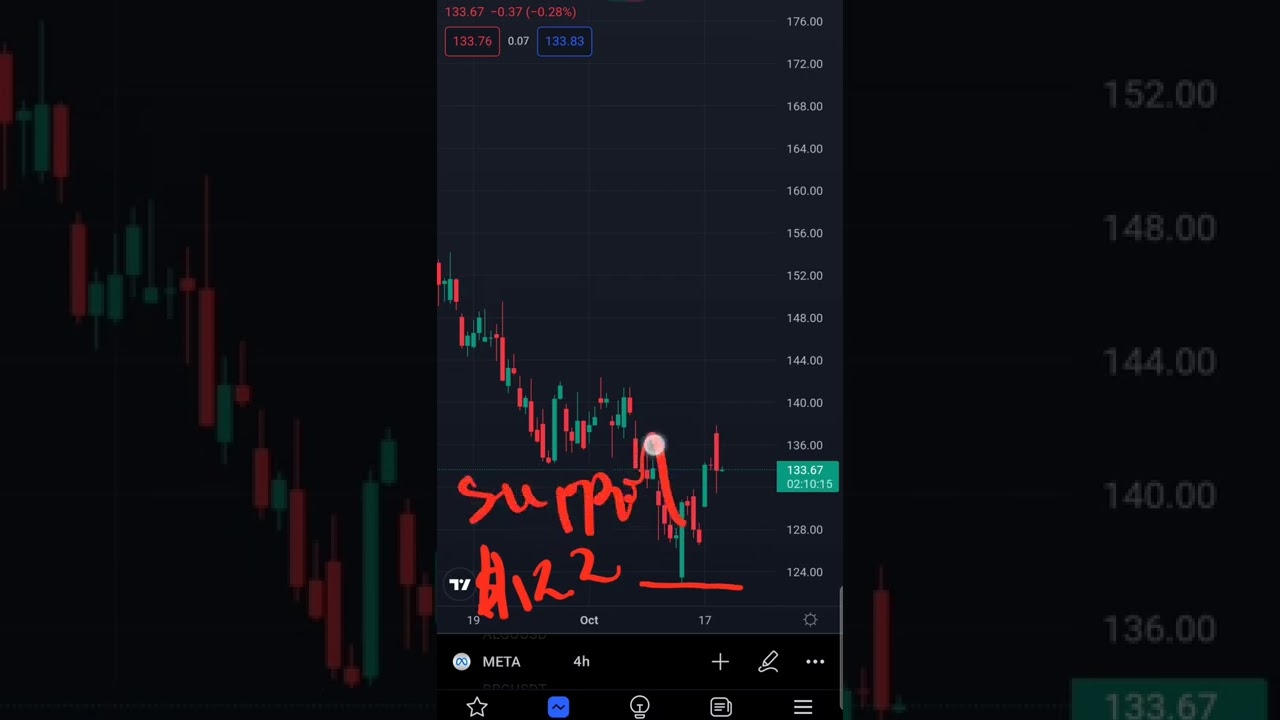
Task: Add an indicator with the plus icon
Action: (x=720, y=662)
